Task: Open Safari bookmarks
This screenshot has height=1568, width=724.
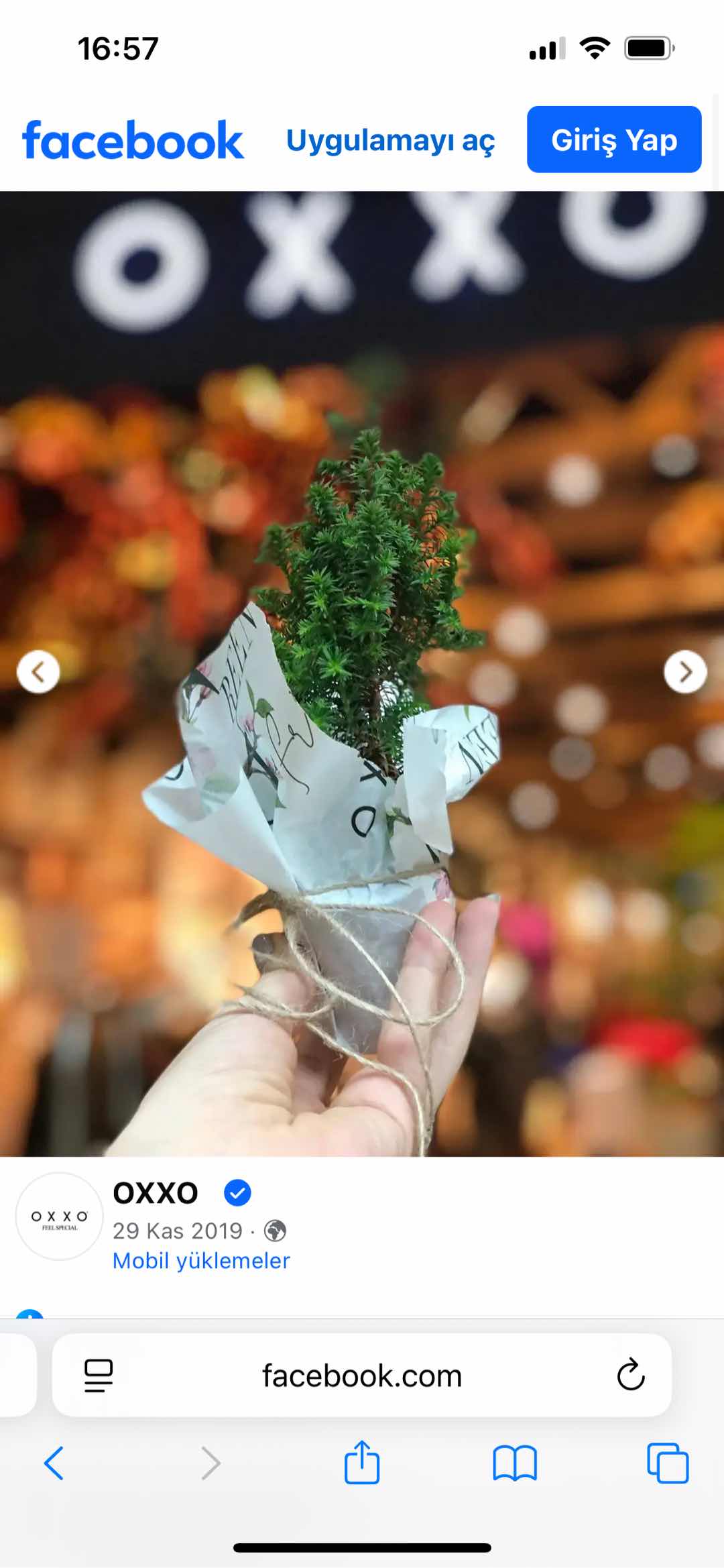Action: point(514,1463)
